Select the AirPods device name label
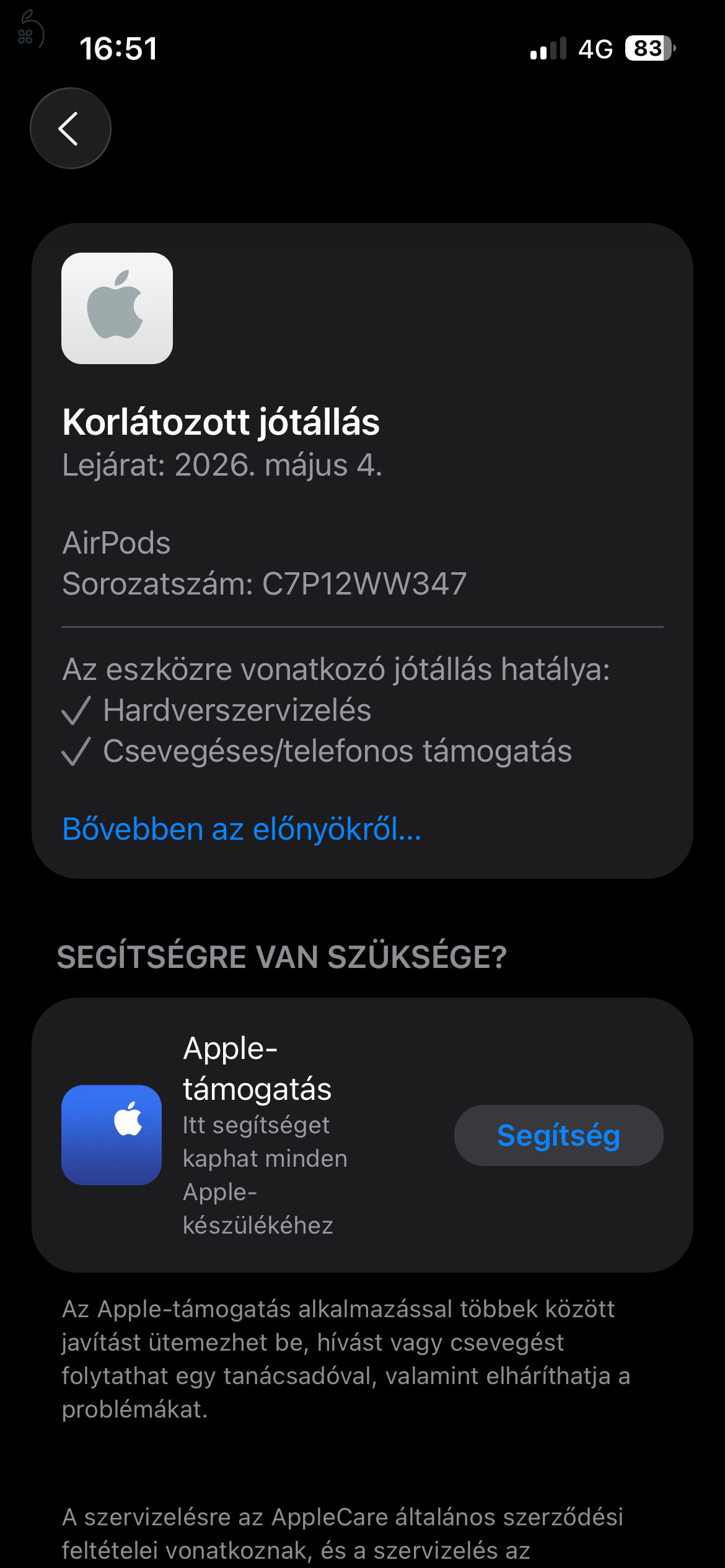This screenshot has height=1568, width=725. pos(116,542)
